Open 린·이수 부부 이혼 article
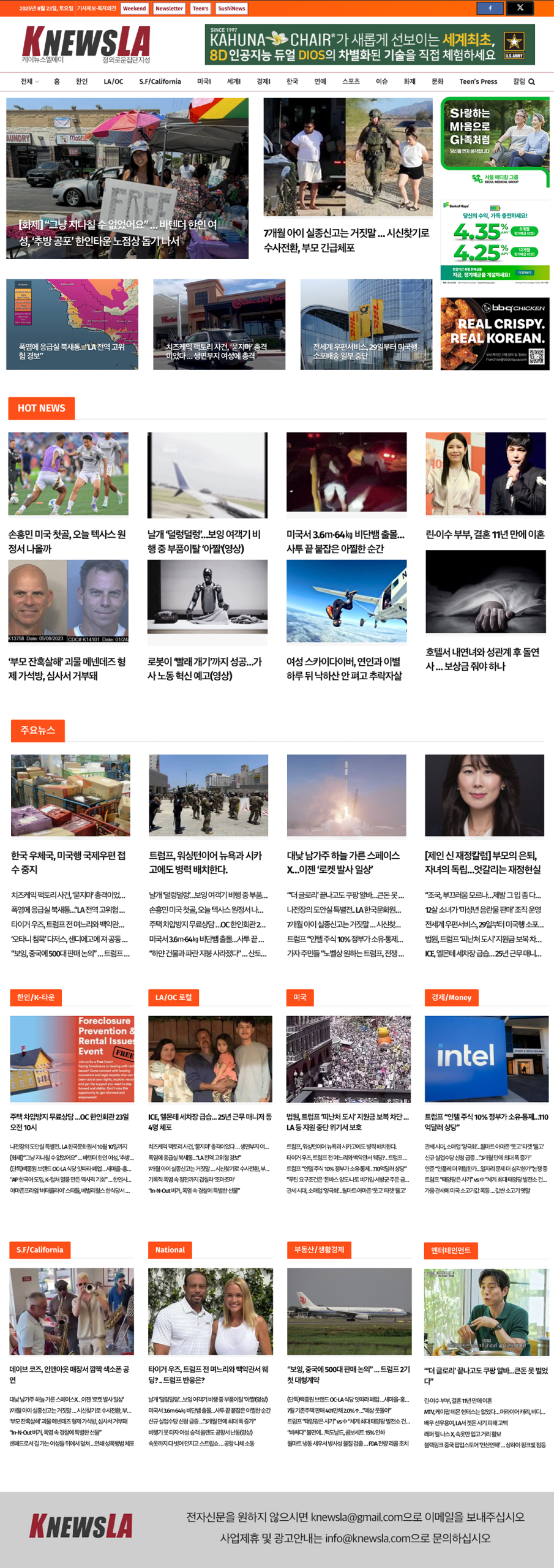Viewport: 554px width, 1568px height. click(x=485, y=534)
